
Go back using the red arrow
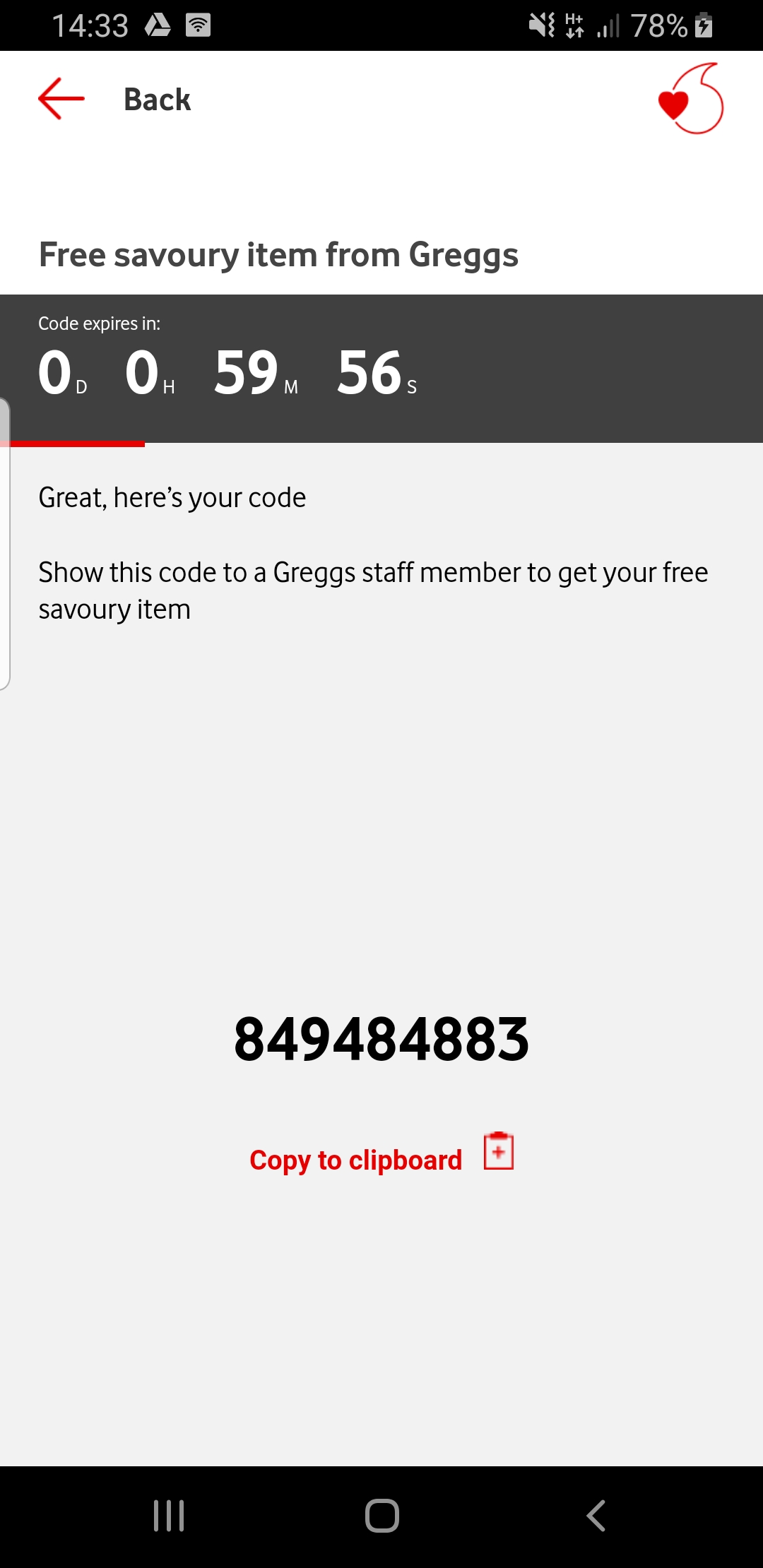[x=62, y=99]
